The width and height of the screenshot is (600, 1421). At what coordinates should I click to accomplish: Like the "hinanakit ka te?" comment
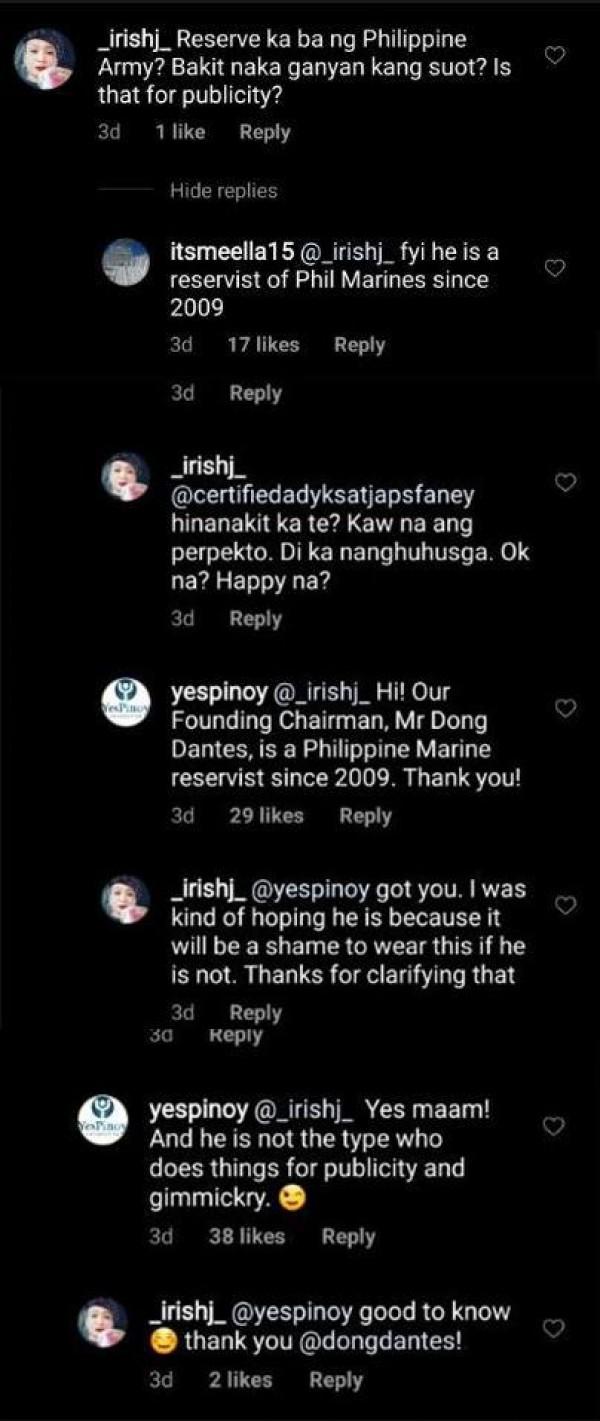[565, 482]
